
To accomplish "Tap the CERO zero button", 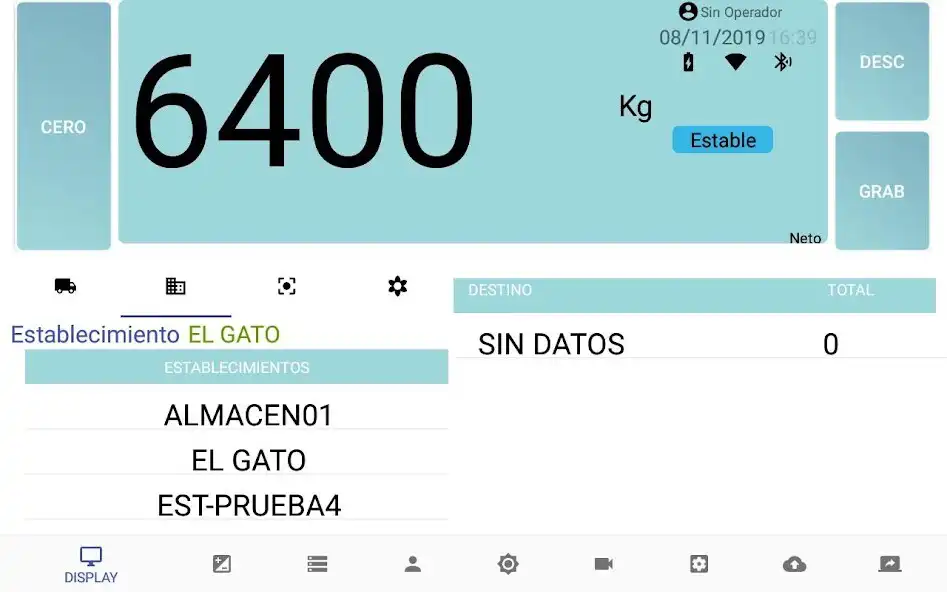I will click(x=64, y=127).
